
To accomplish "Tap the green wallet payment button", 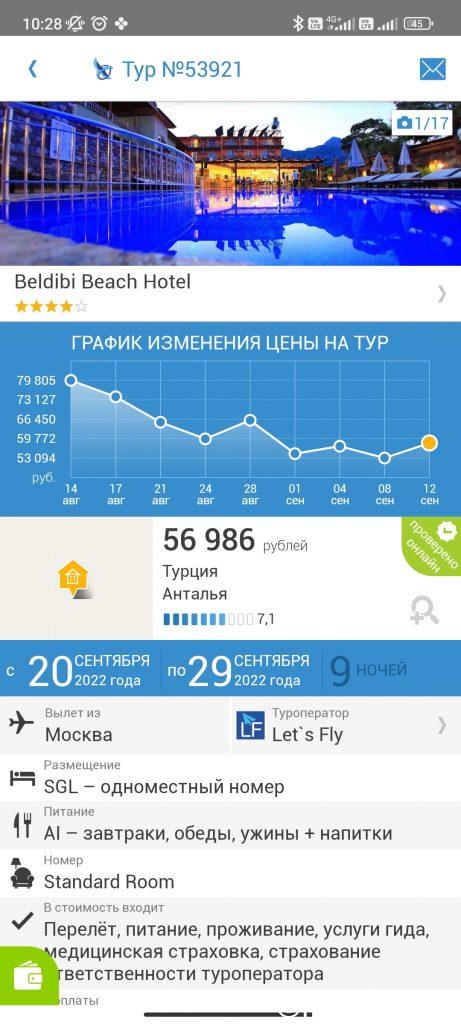I will point(27,977).
